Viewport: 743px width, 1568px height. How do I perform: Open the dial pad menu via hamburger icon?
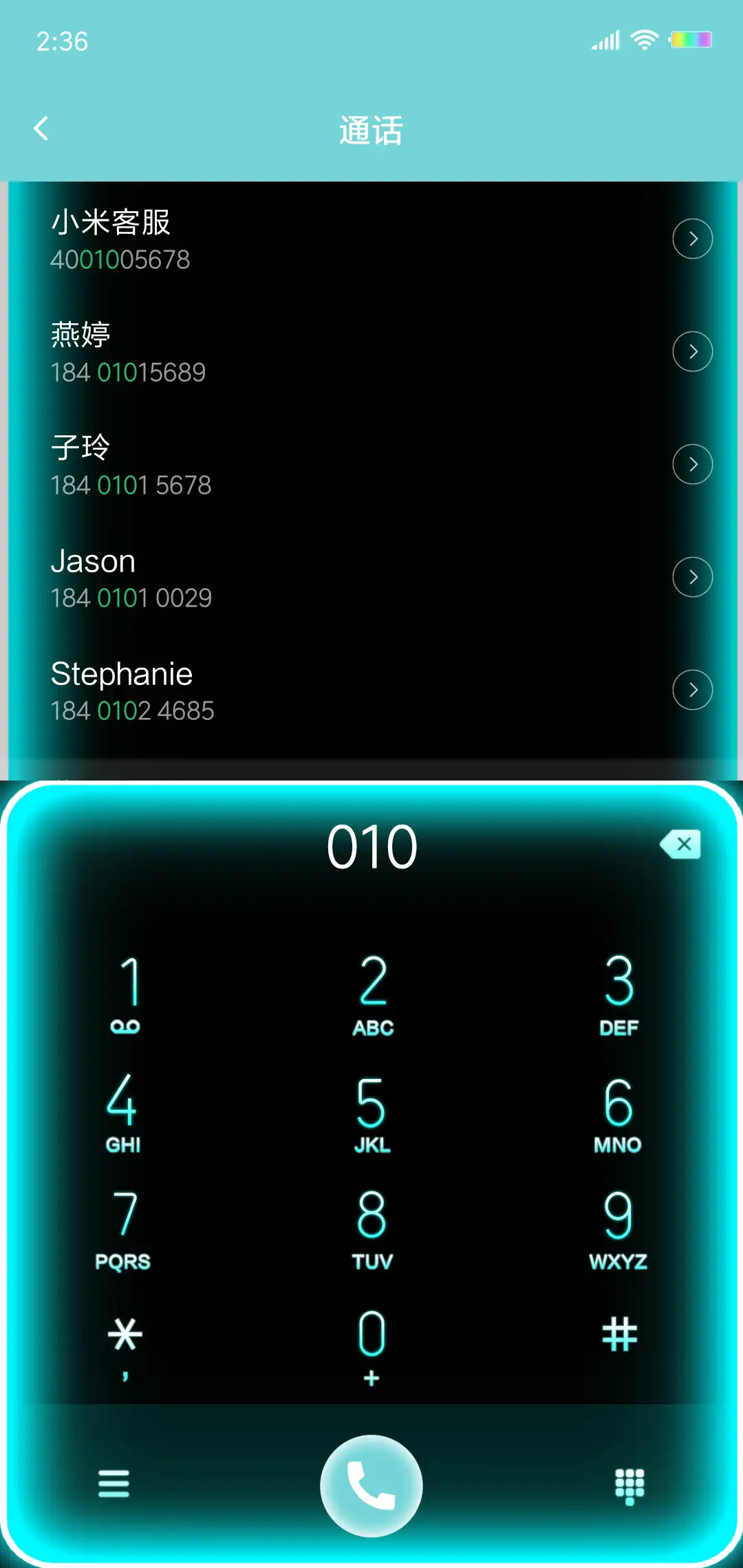pos(114,1484)
